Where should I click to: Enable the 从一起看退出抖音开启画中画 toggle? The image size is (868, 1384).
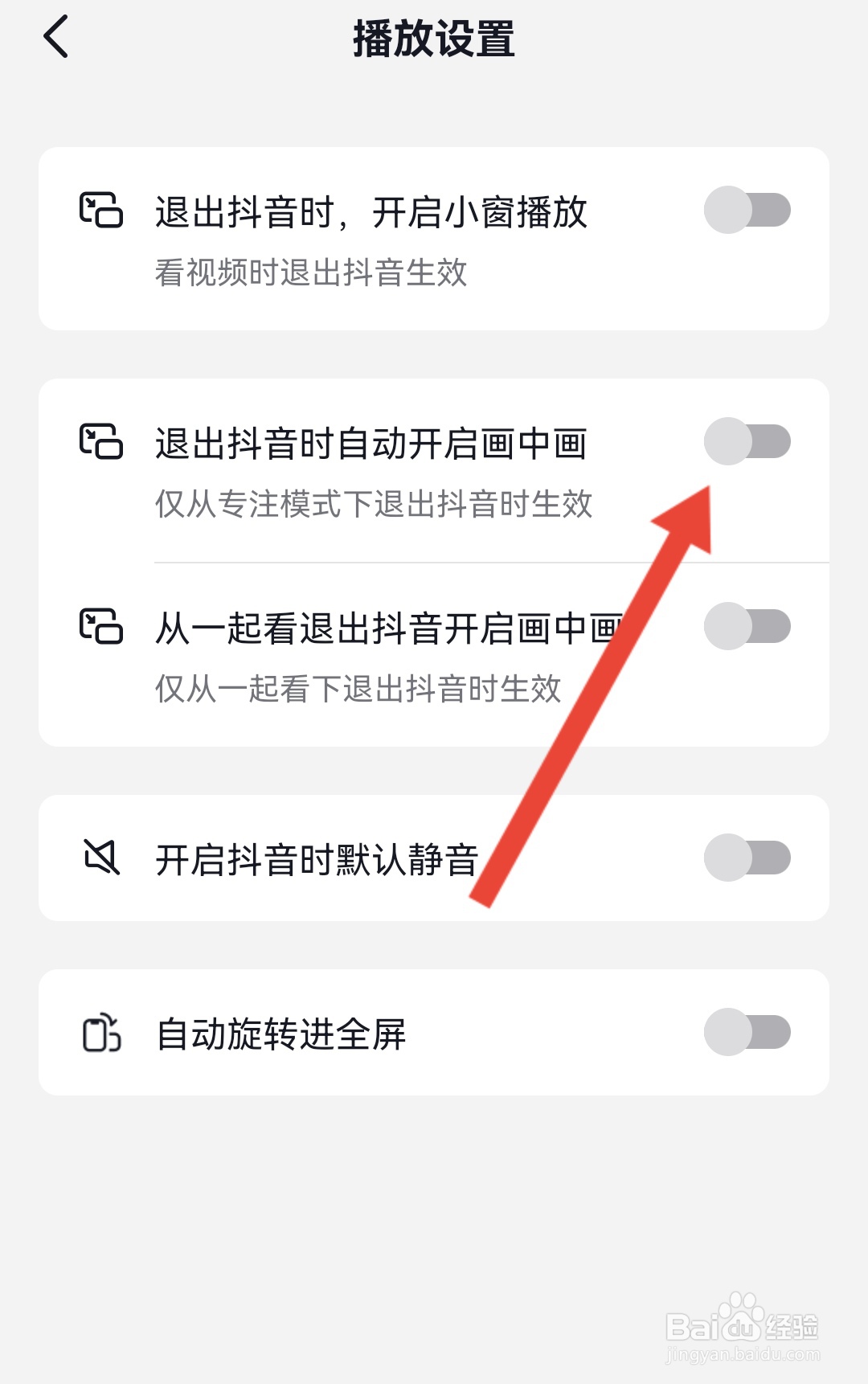pos(746,626)
